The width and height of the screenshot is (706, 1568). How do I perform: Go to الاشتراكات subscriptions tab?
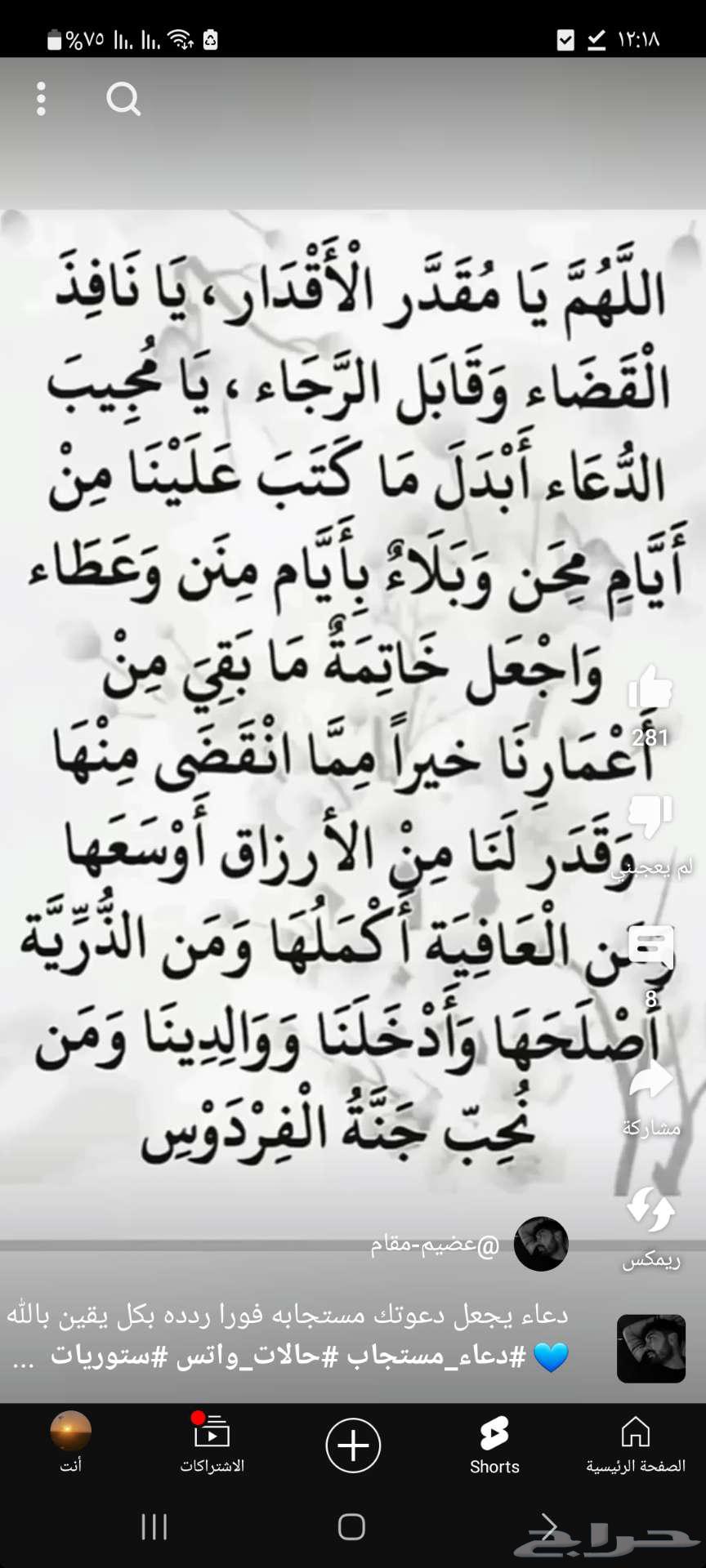coord(212,1445)
